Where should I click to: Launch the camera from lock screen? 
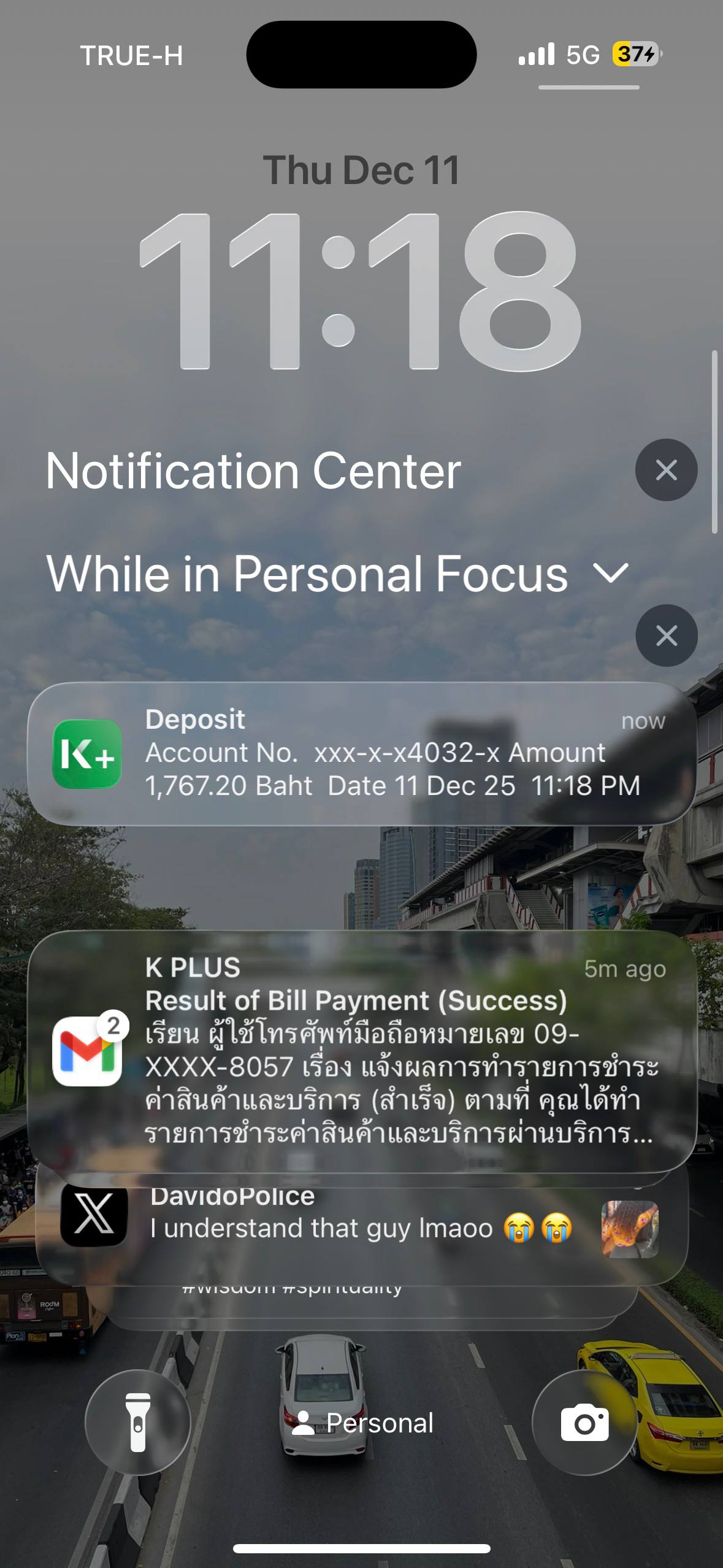point(584,1422)
